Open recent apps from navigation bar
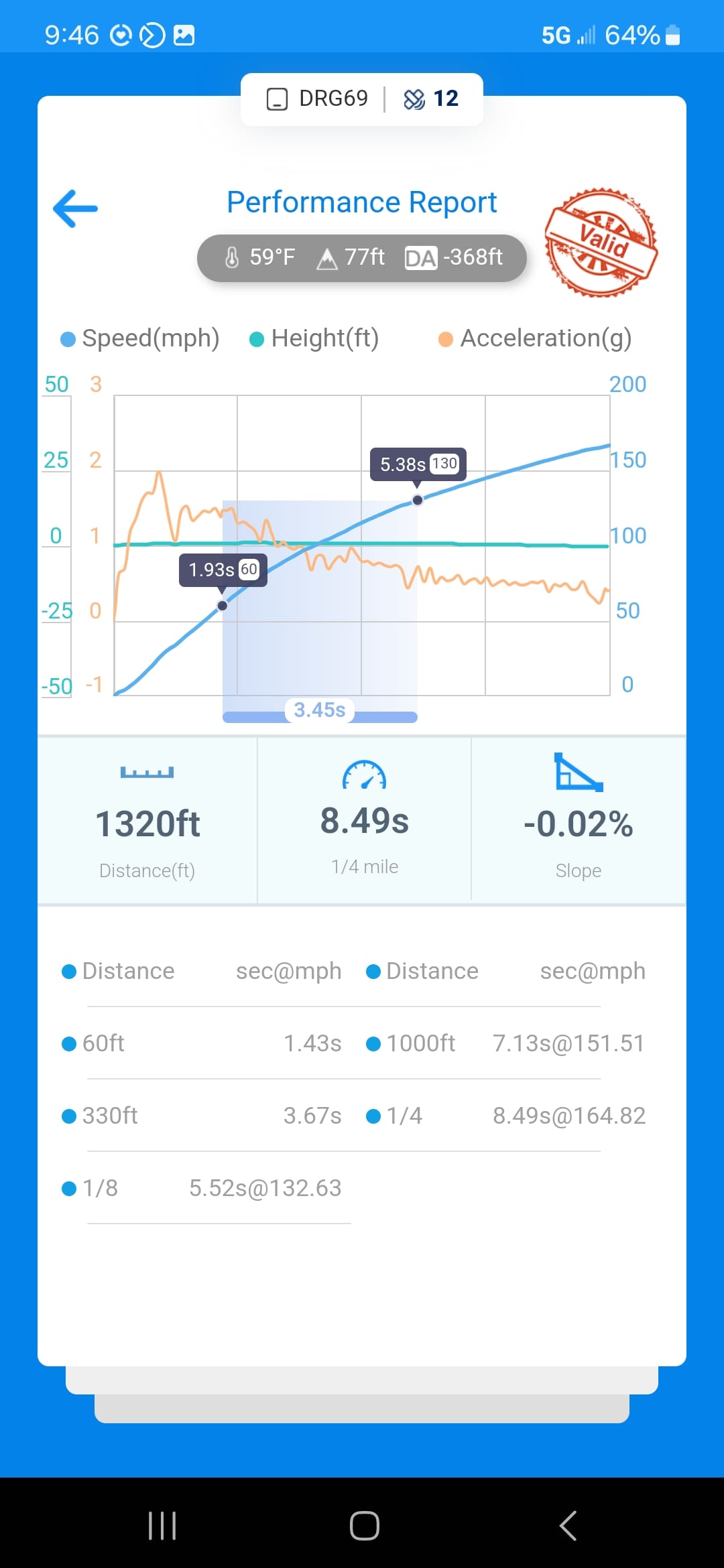 point(162,1526)
